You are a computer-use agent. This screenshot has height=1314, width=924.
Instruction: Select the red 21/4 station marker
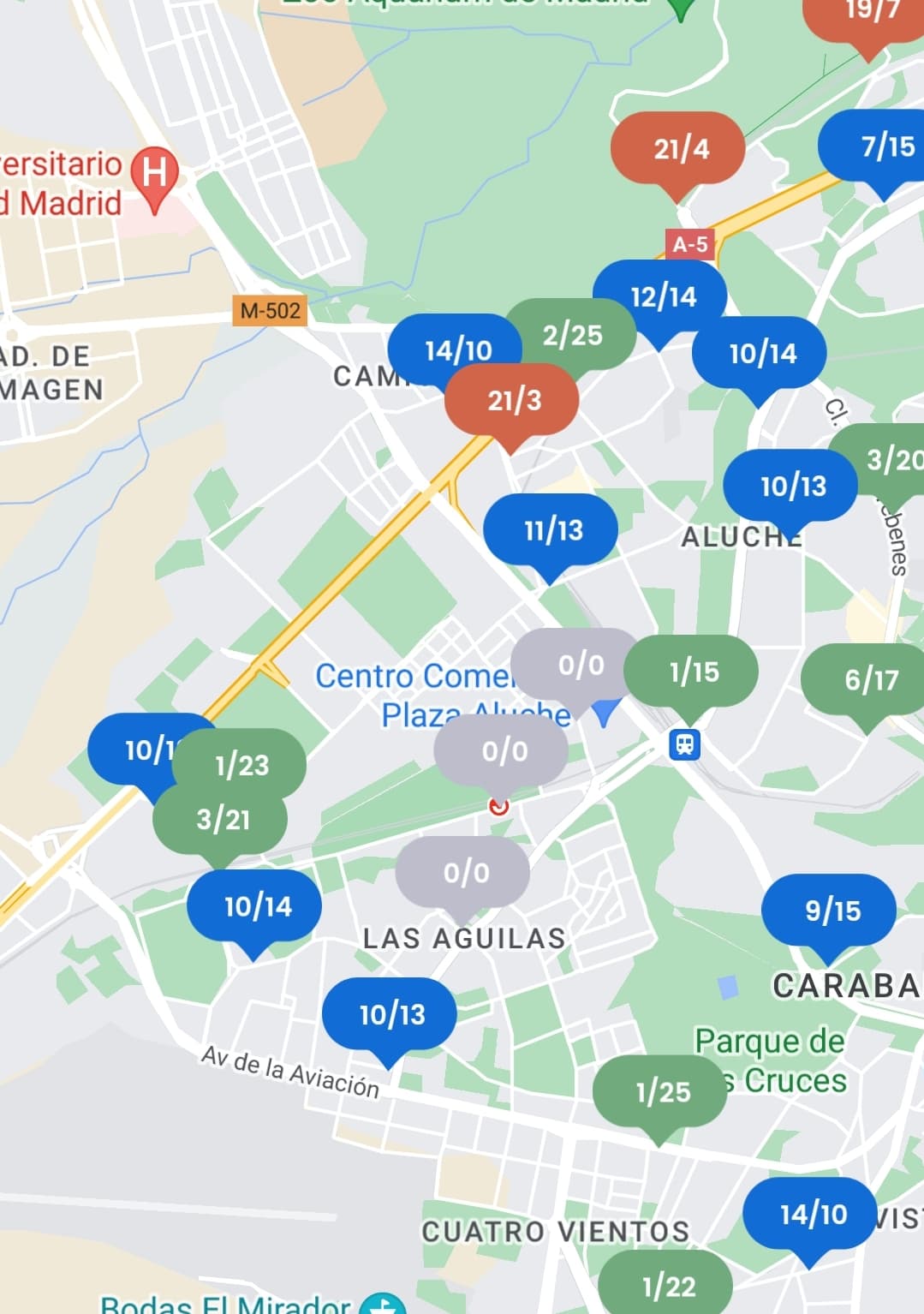[x=677, y=148]
